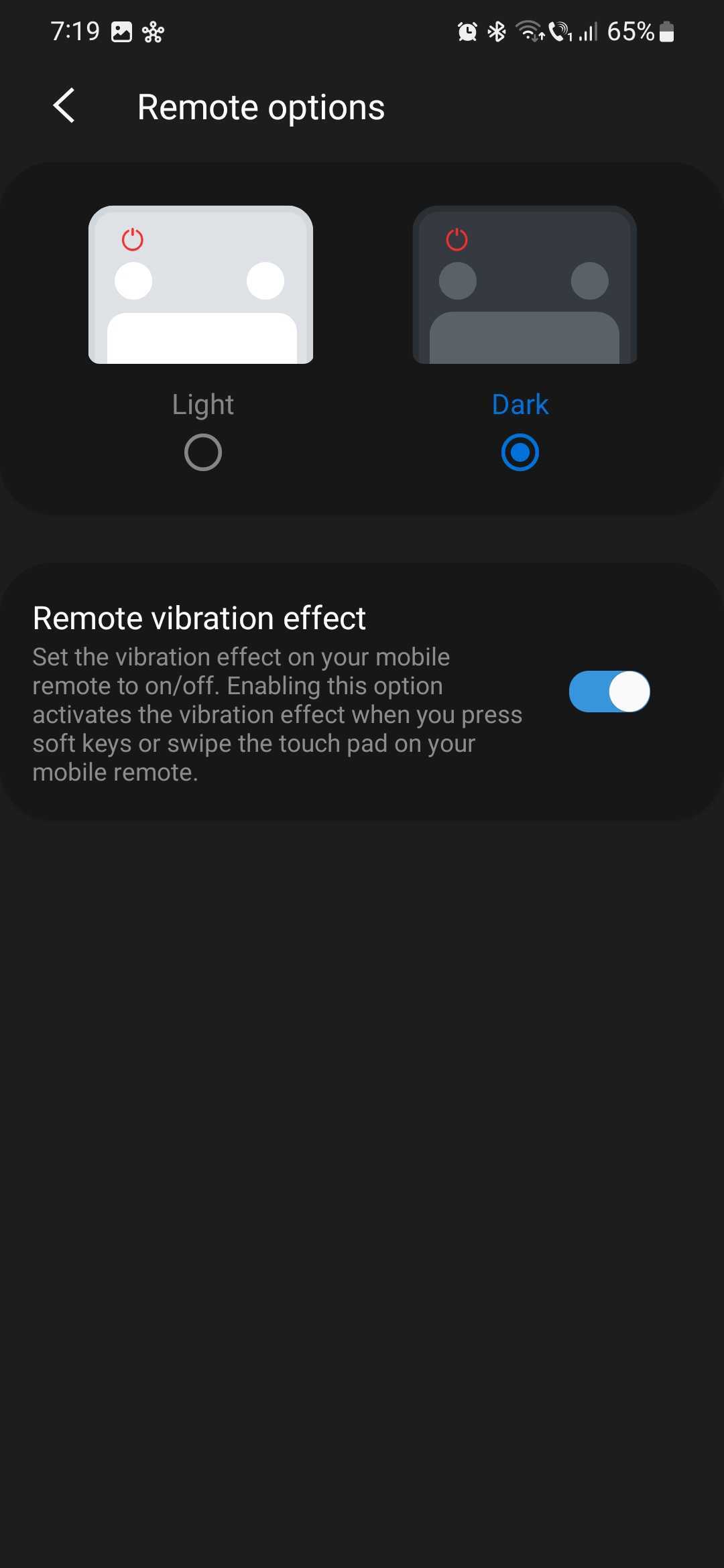Select the Dark theme radio button
724x1568 pixels.
520,452
